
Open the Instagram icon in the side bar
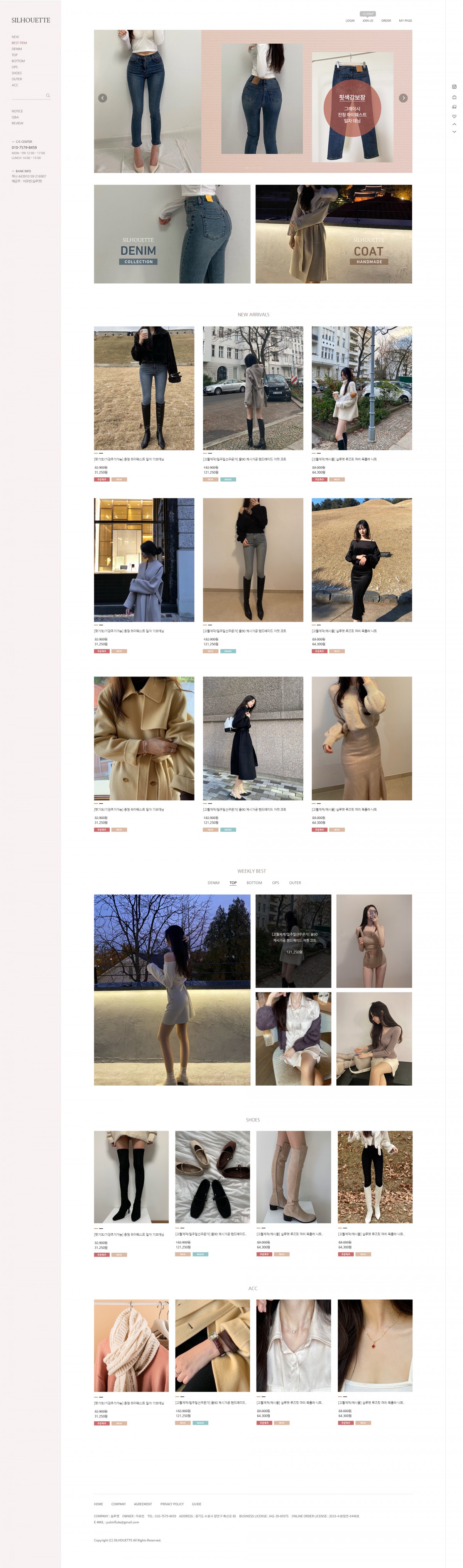click(454, 87)
